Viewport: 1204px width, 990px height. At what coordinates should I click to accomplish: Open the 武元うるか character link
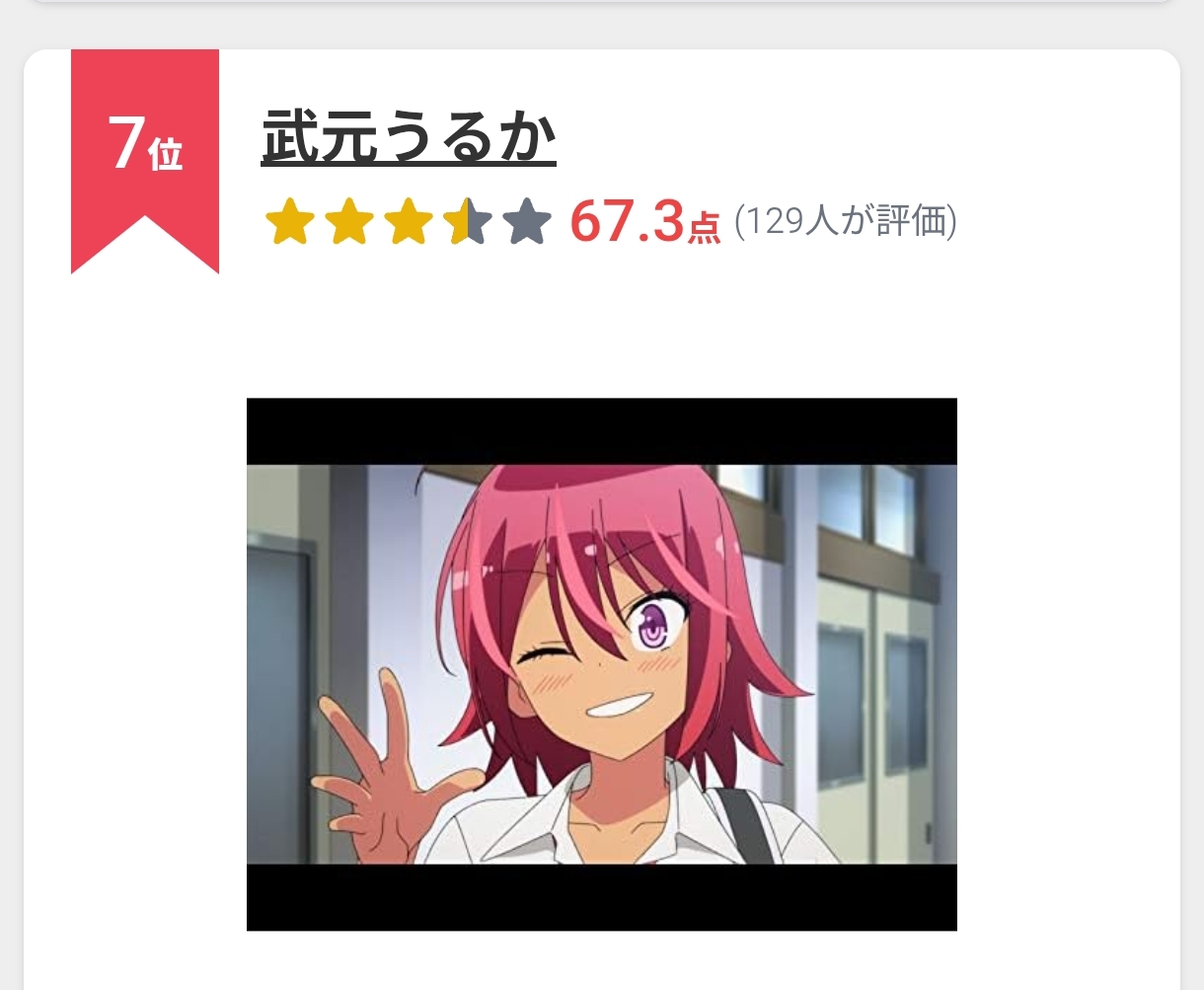pos(409,137)
